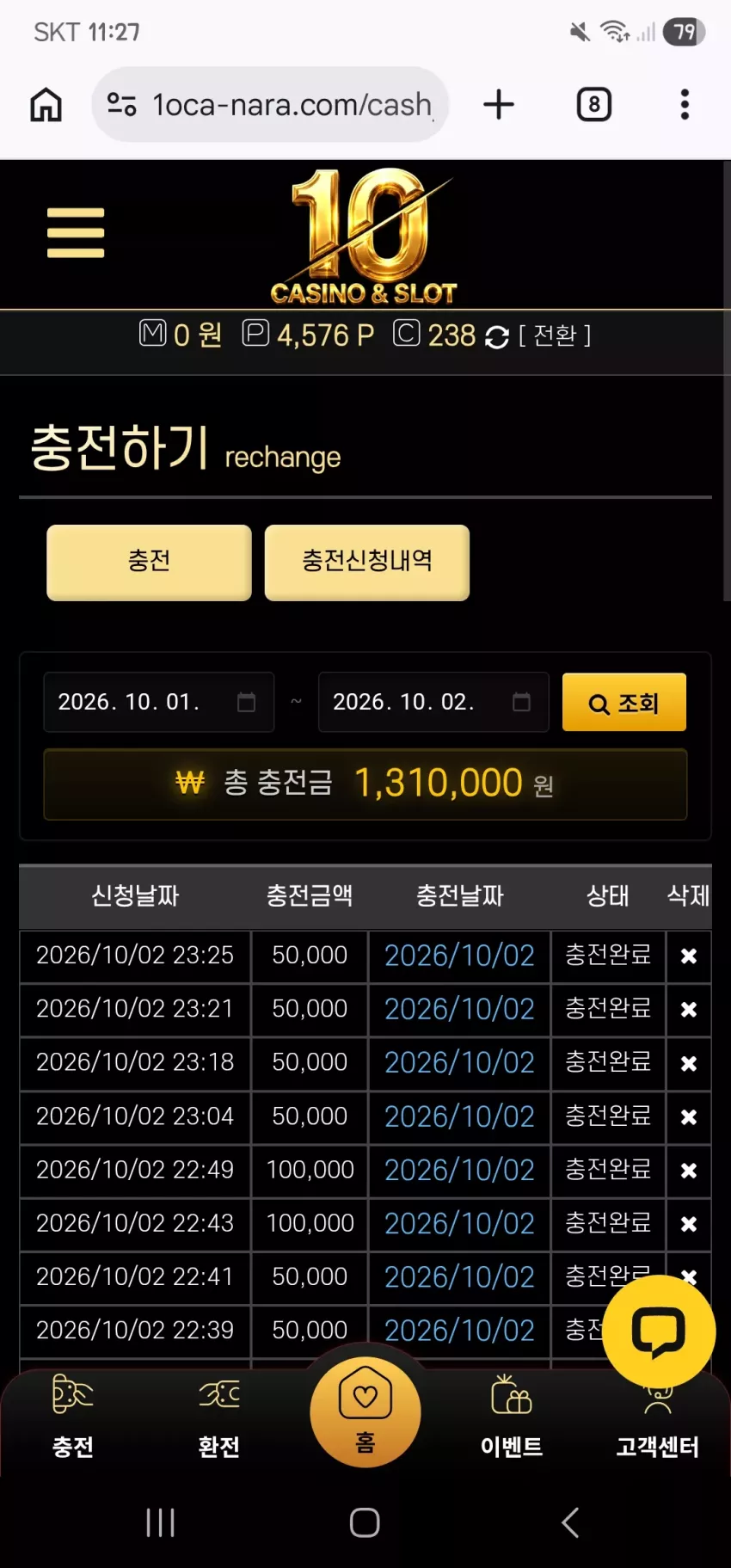Select the 홈 bottom navigation button
Screen dimensions: 731x1568
(x=365, y=1412)
